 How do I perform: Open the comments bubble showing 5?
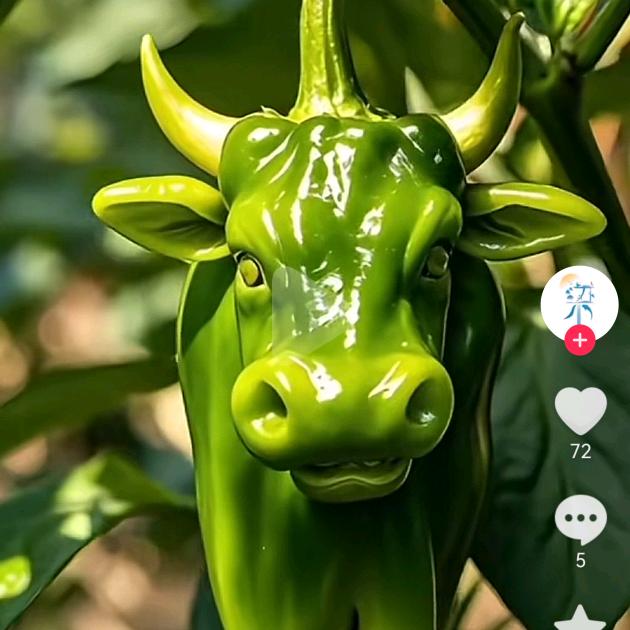(x=580, y=519)
